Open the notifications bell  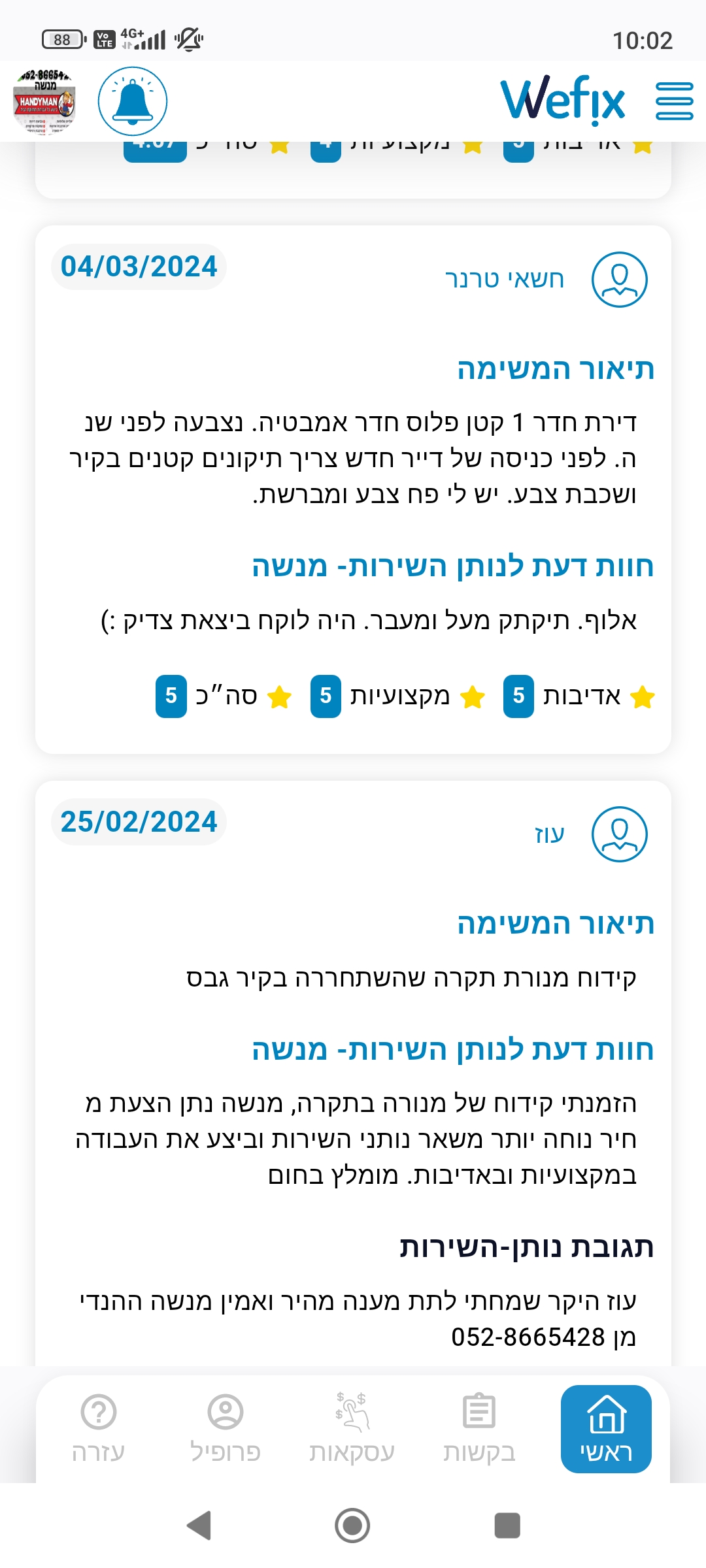point(133,101)
